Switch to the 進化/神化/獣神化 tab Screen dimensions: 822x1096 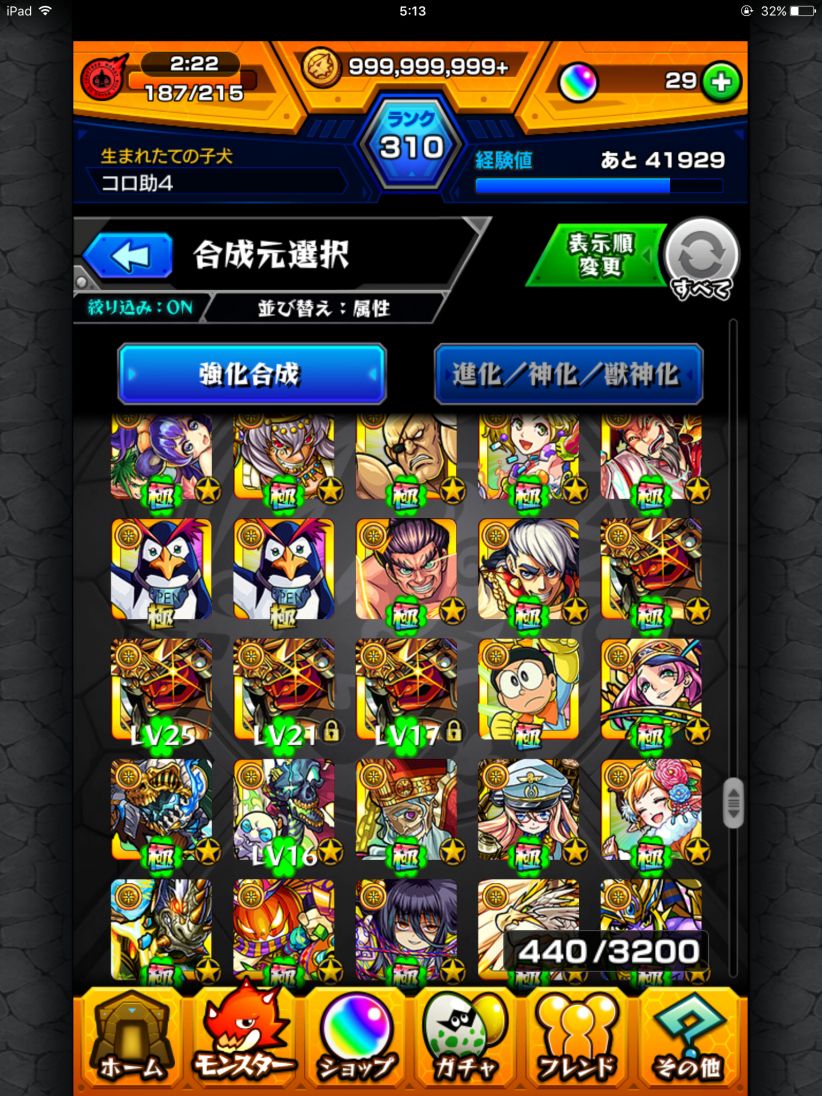(x=567, y=374)
